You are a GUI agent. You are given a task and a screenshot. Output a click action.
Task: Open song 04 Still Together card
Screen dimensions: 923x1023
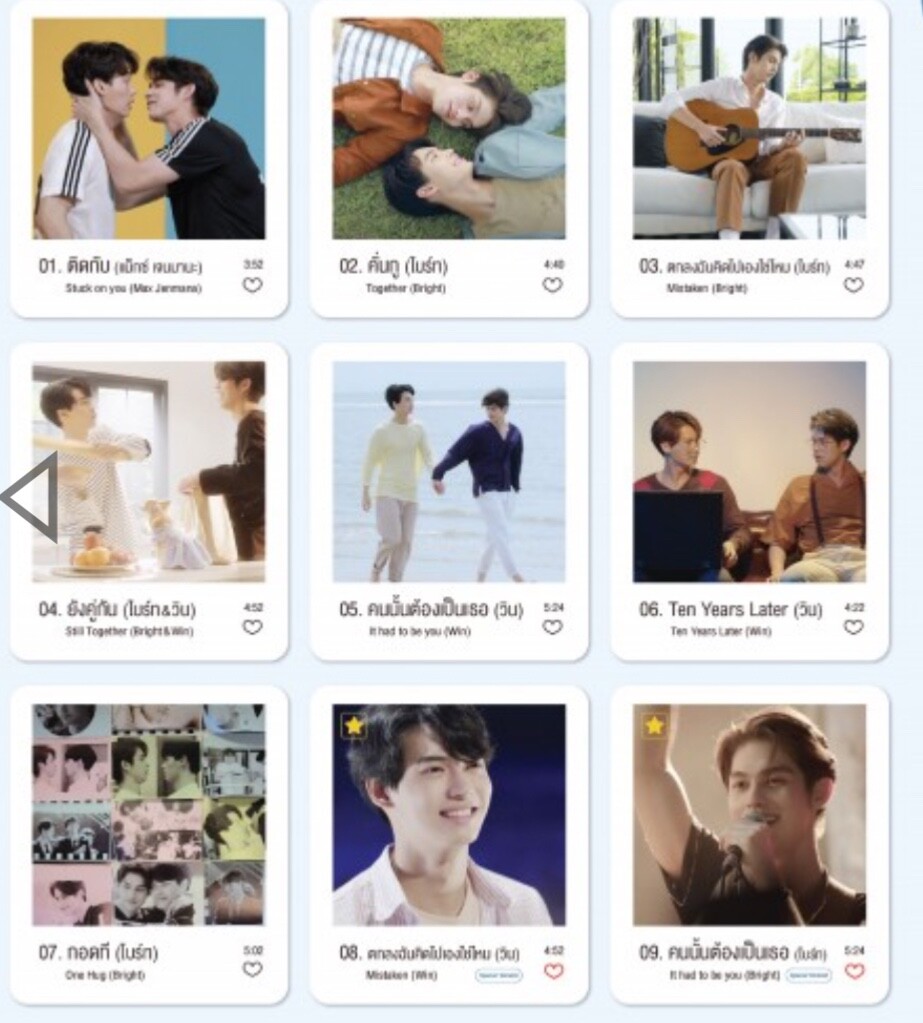pos(149,472)
